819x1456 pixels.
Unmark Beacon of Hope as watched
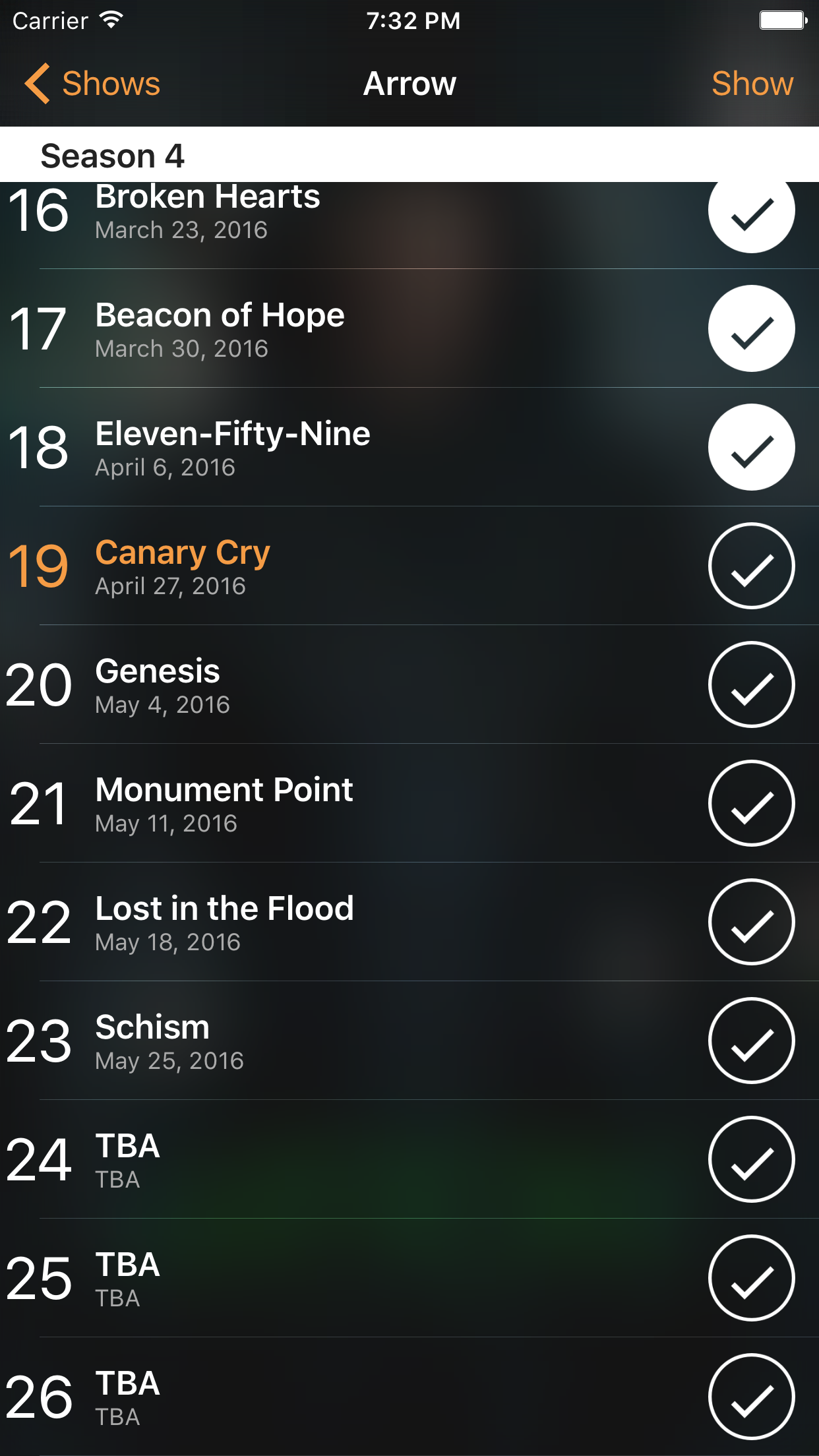751,328
